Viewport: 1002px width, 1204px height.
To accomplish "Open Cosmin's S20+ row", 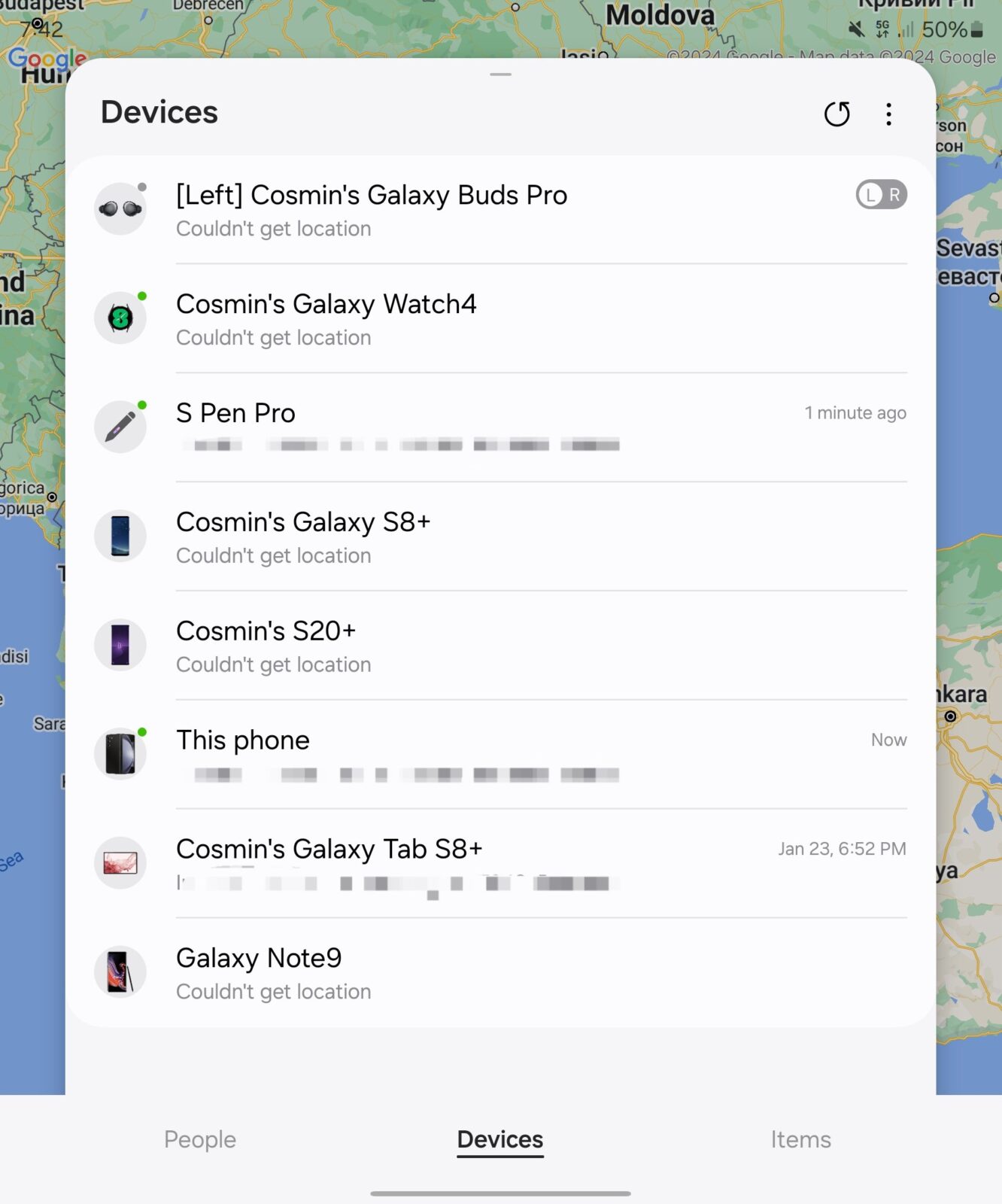I will (x=451, y=646).
